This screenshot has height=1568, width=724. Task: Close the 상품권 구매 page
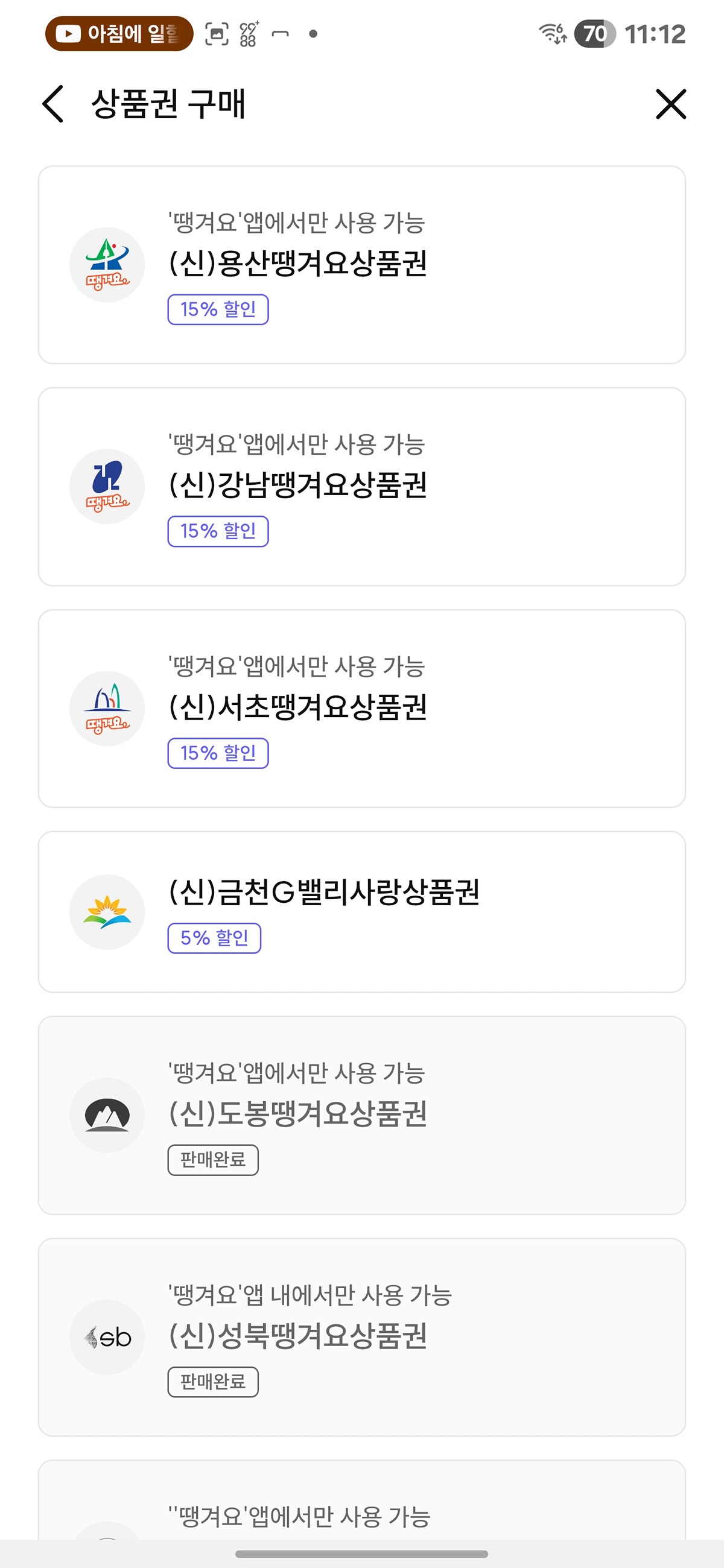pyautogui.click(x=670, y=104)
